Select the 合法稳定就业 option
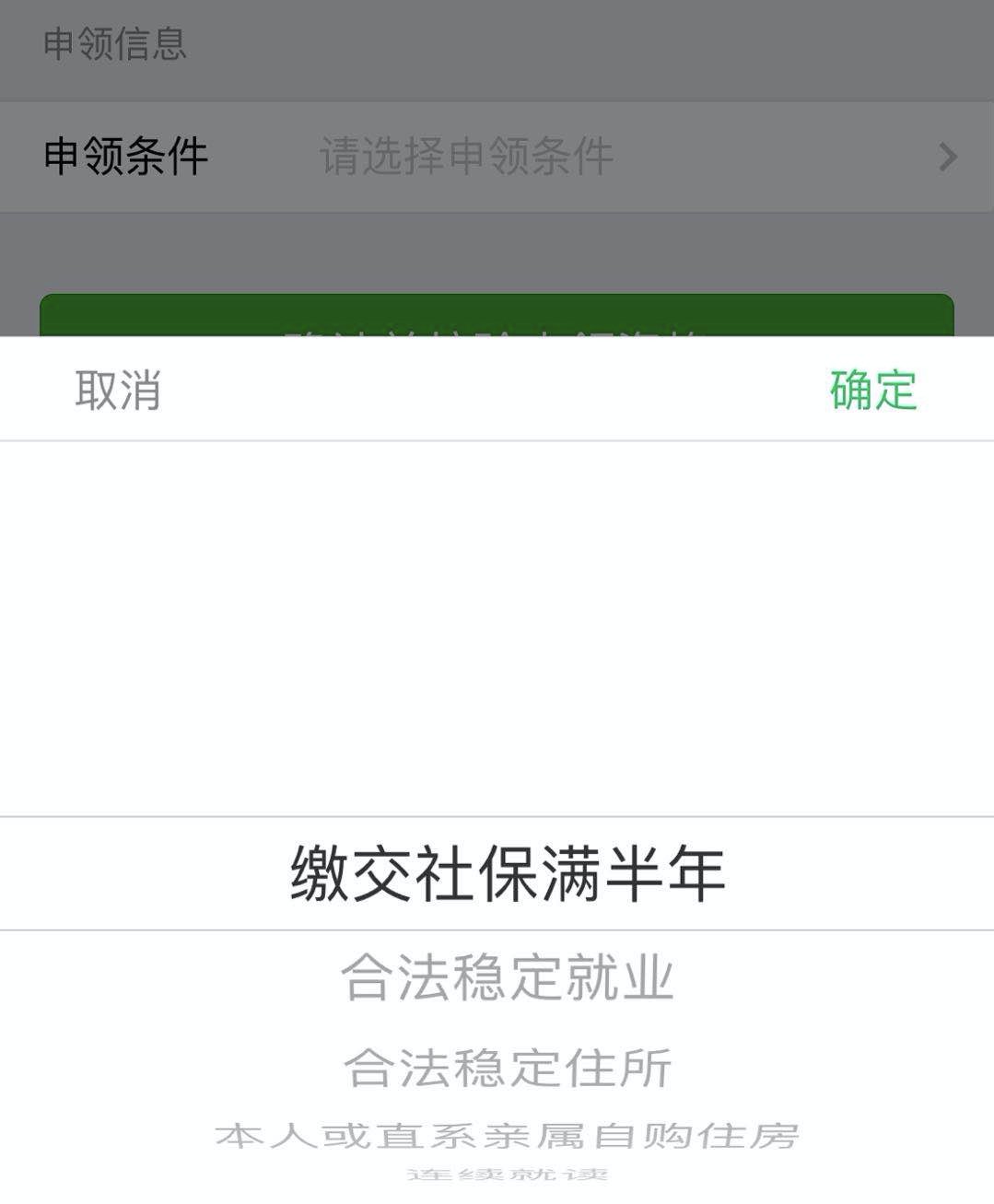 tap(507, 977)
